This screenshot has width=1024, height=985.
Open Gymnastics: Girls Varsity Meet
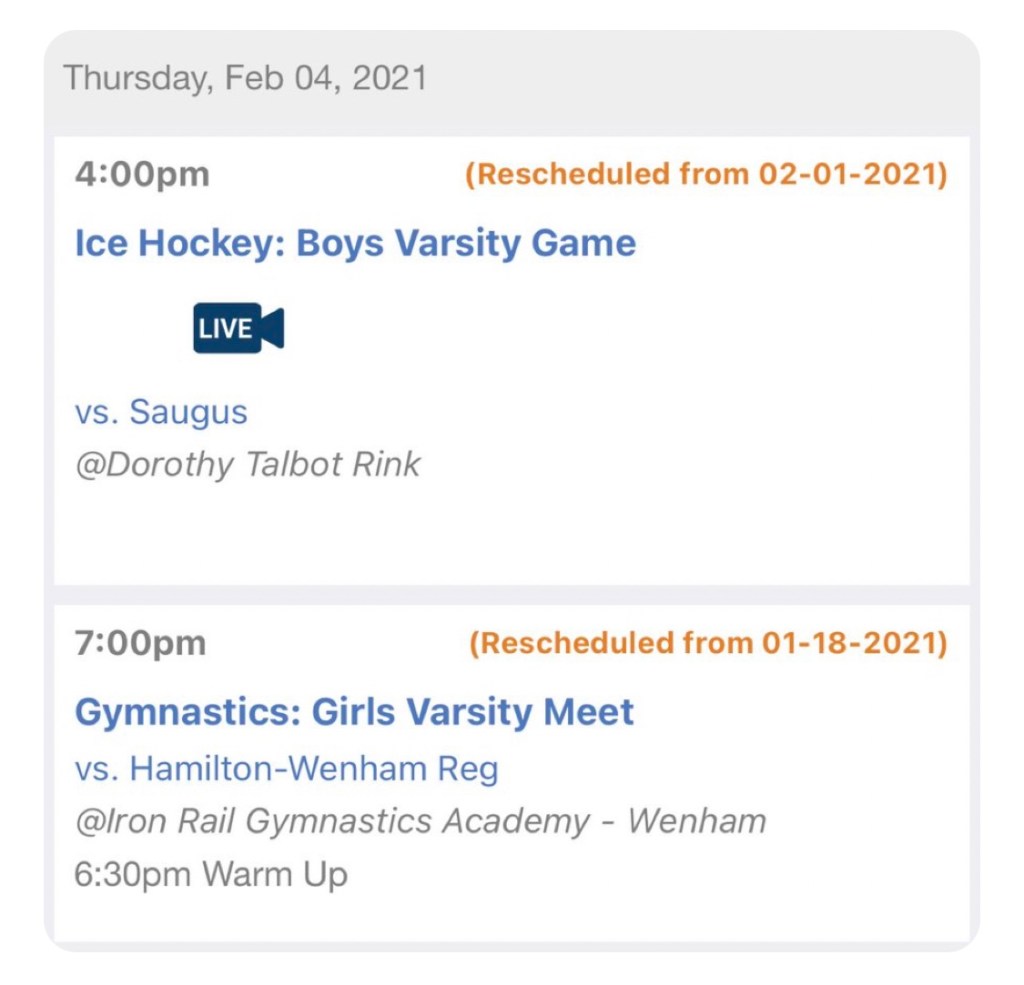[354, 712]
